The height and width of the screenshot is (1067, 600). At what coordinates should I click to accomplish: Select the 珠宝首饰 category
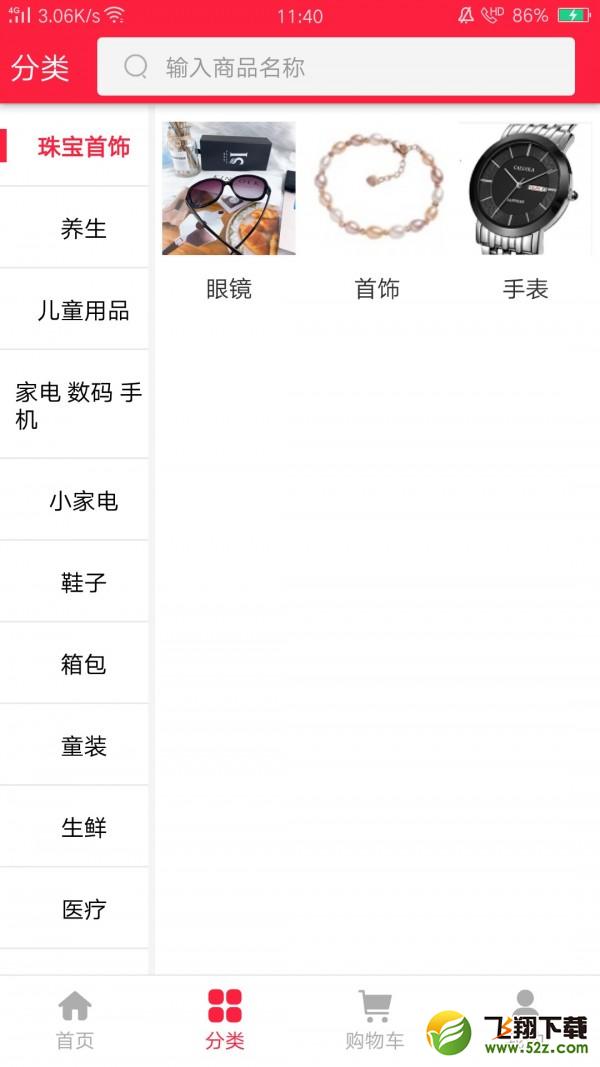tap(84, 147)
